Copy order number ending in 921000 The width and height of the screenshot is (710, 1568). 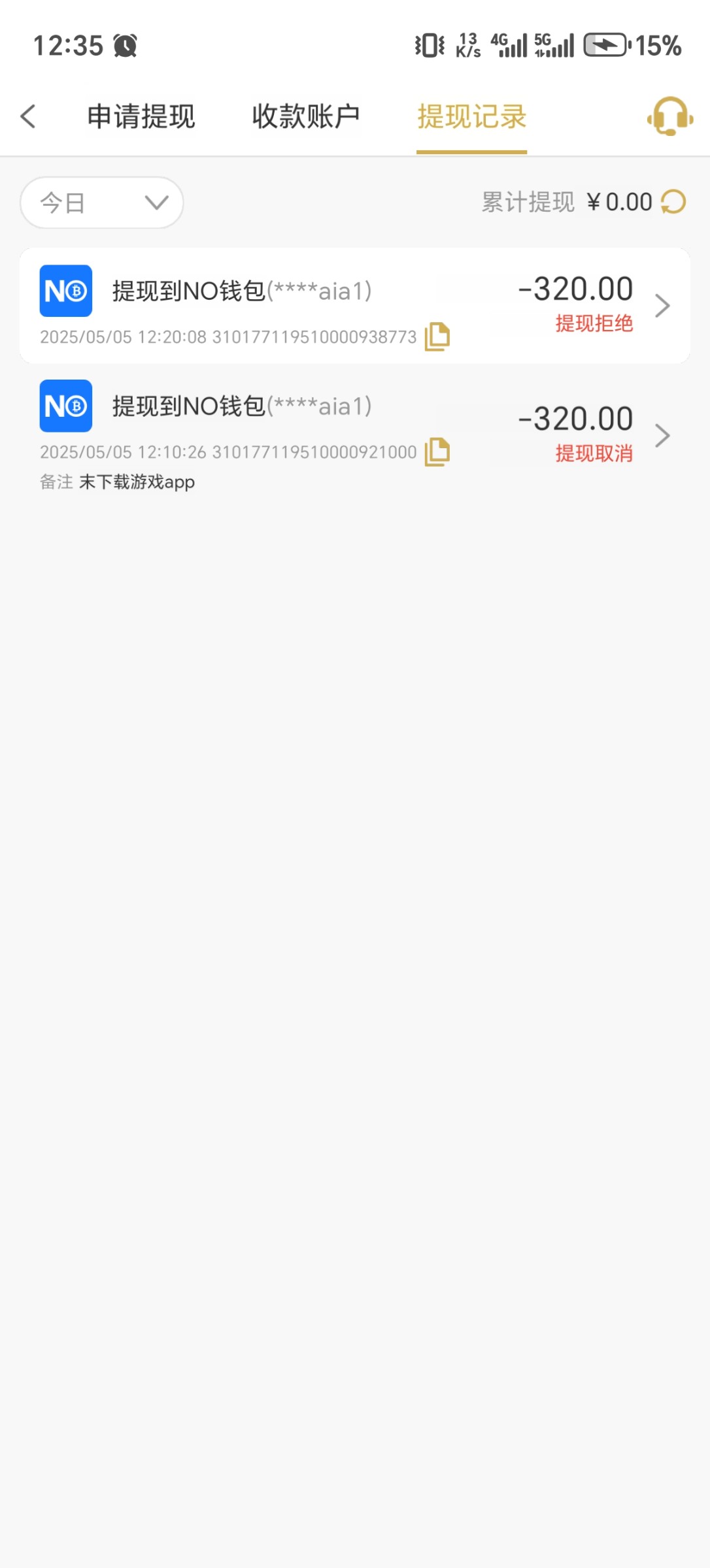tap(437, 451)
